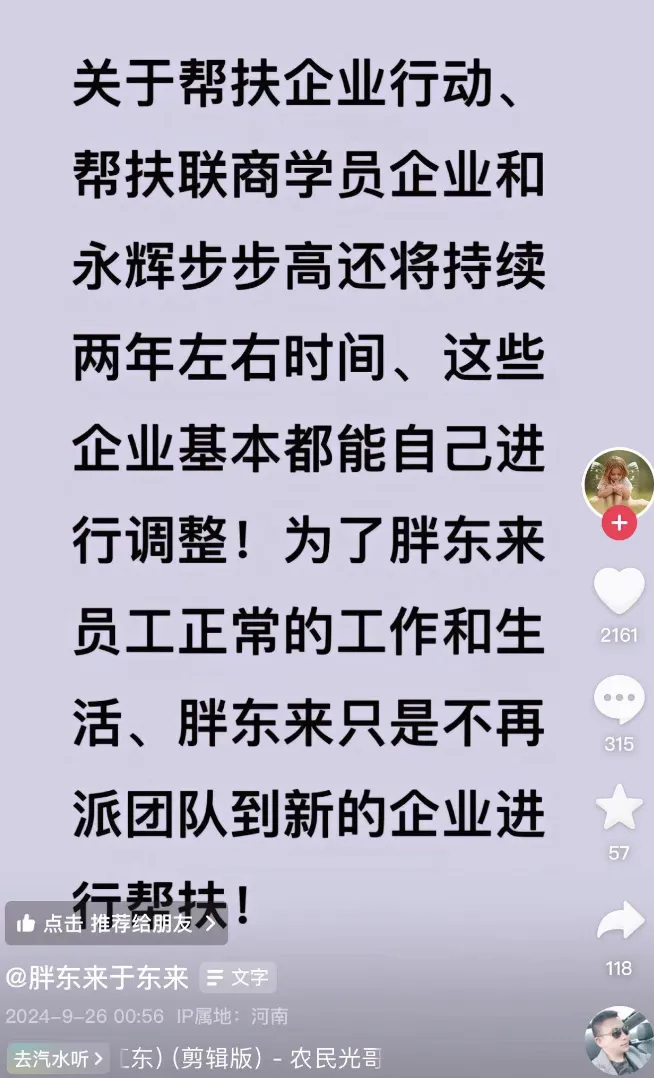Add video to favorites with star
This screenshot has width=654, height=1078.
[619, 808]
